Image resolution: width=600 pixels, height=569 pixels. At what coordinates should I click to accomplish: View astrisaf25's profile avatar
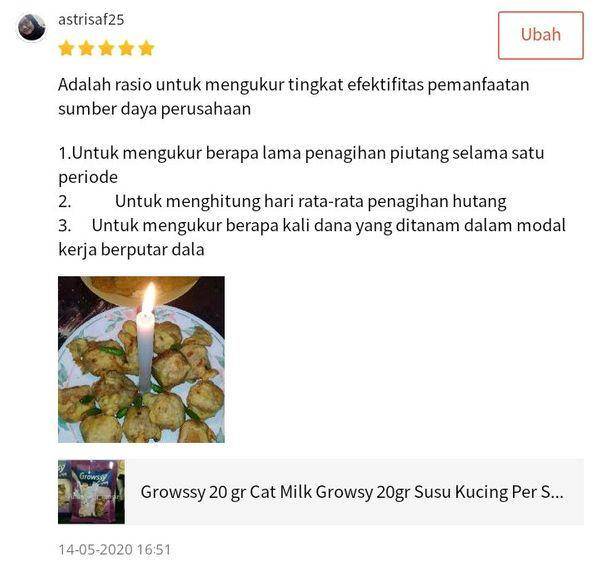click(x=32, y=27)
